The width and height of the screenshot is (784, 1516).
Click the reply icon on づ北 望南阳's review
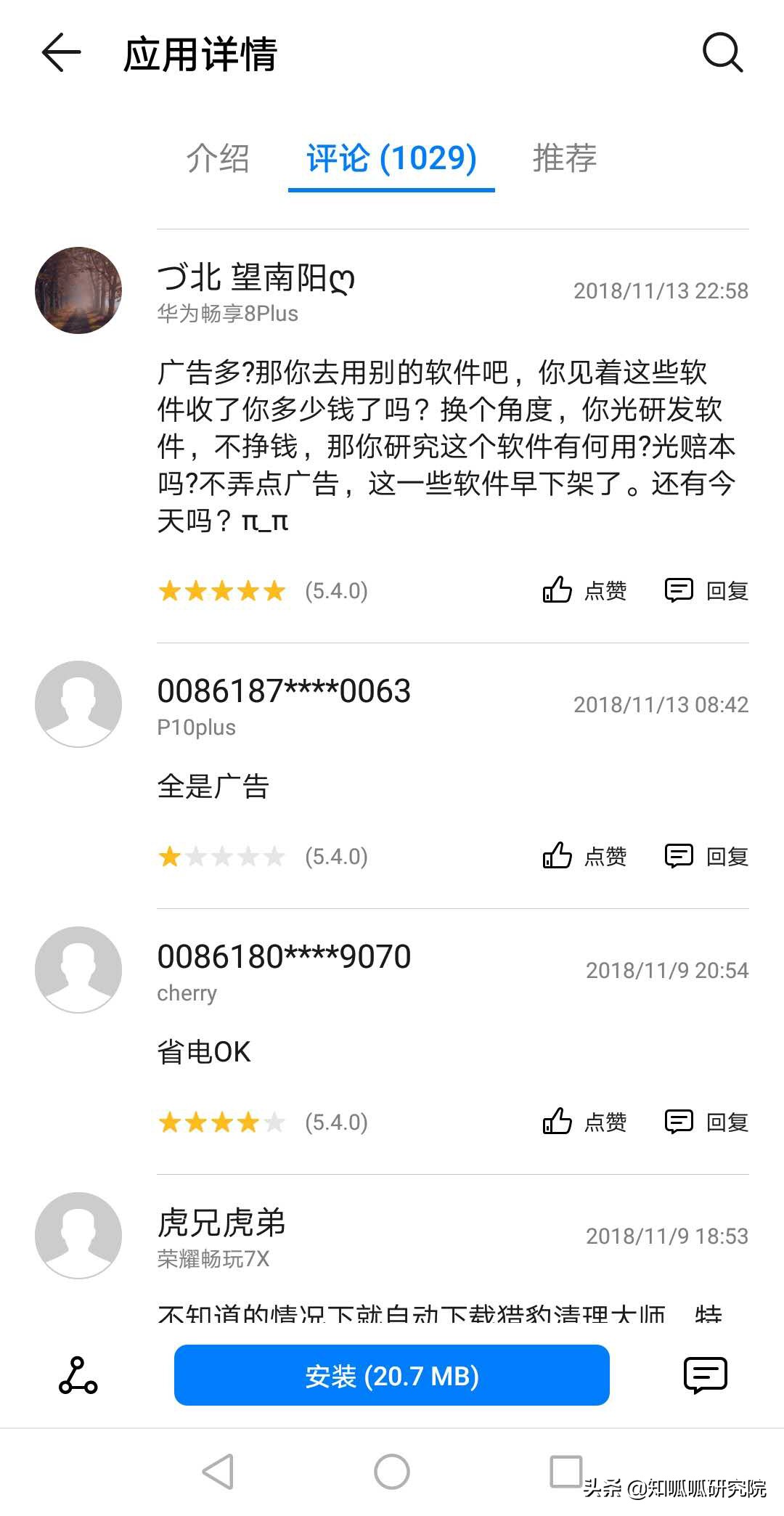tap(678, 590)
